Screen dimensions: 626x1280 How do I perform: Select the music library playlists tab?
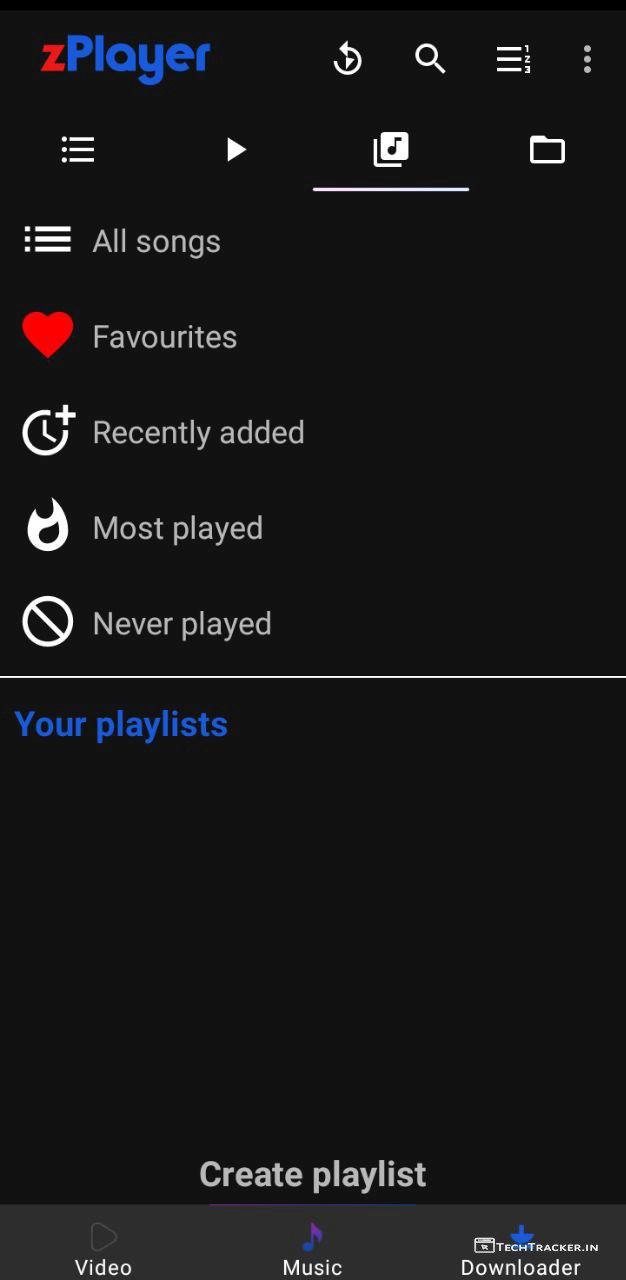coord(391,150)
